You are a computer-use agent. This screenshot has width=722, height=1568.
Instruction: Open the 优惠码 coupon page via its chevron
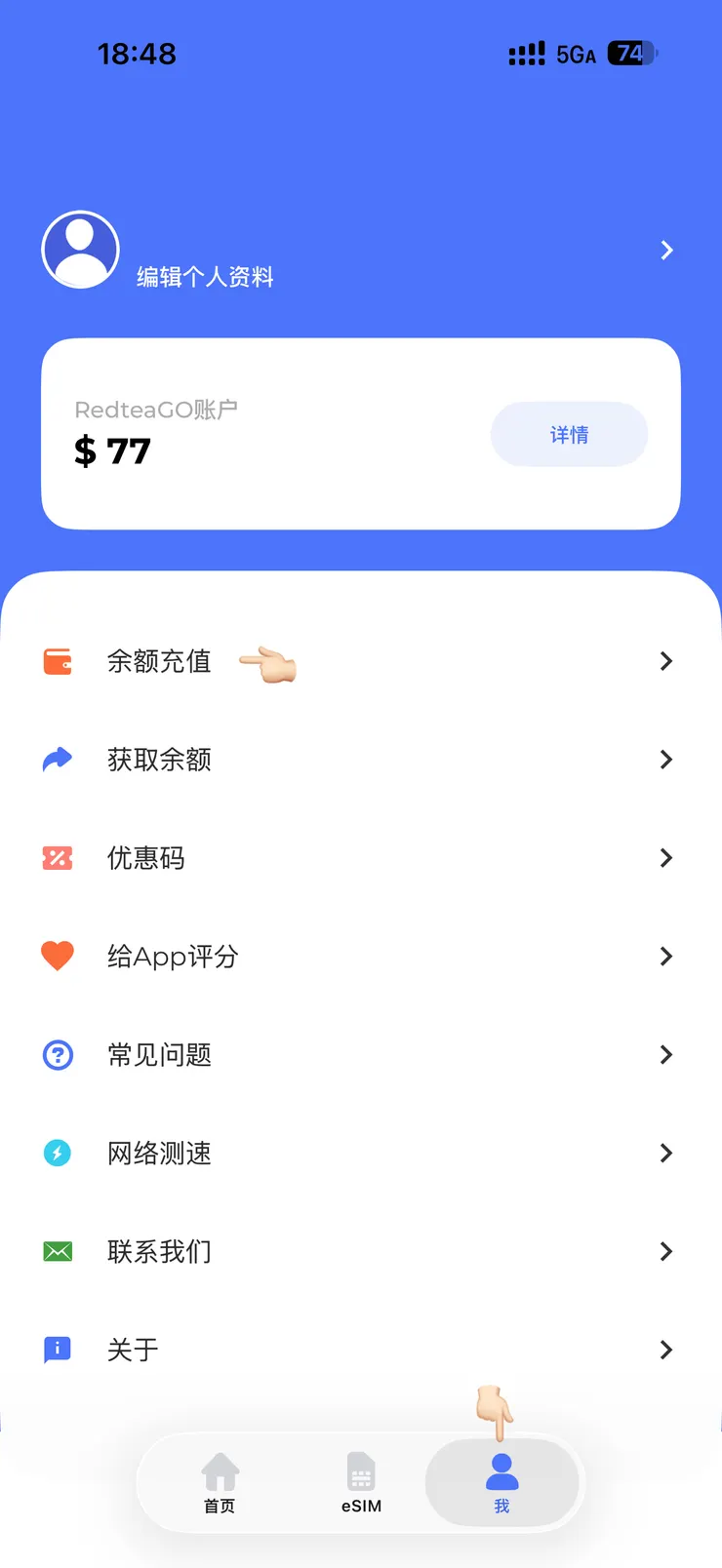click(x=666, y=858)
